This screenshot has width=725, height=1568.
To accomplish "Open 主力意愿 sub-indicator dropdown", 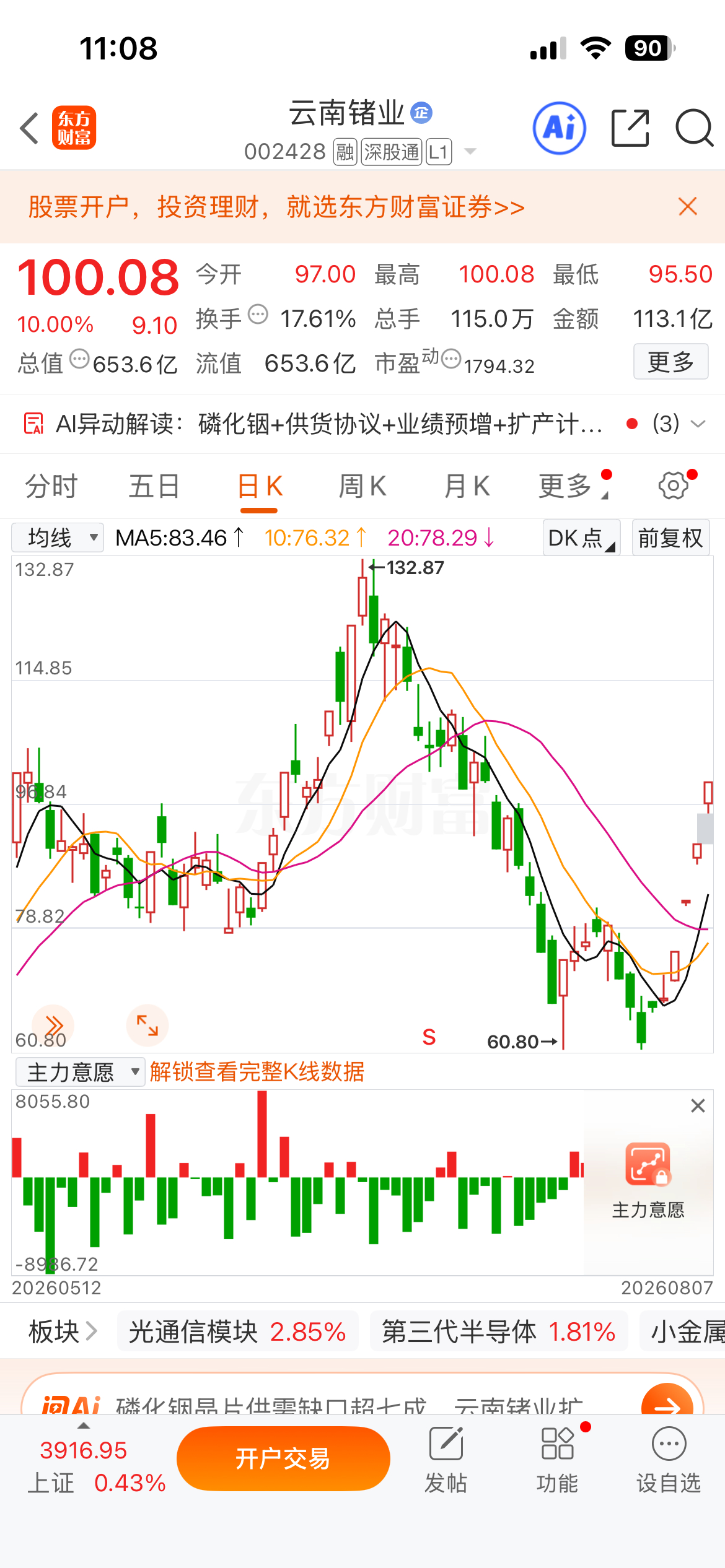I will pyautogui.click(x=80, y=1072).
